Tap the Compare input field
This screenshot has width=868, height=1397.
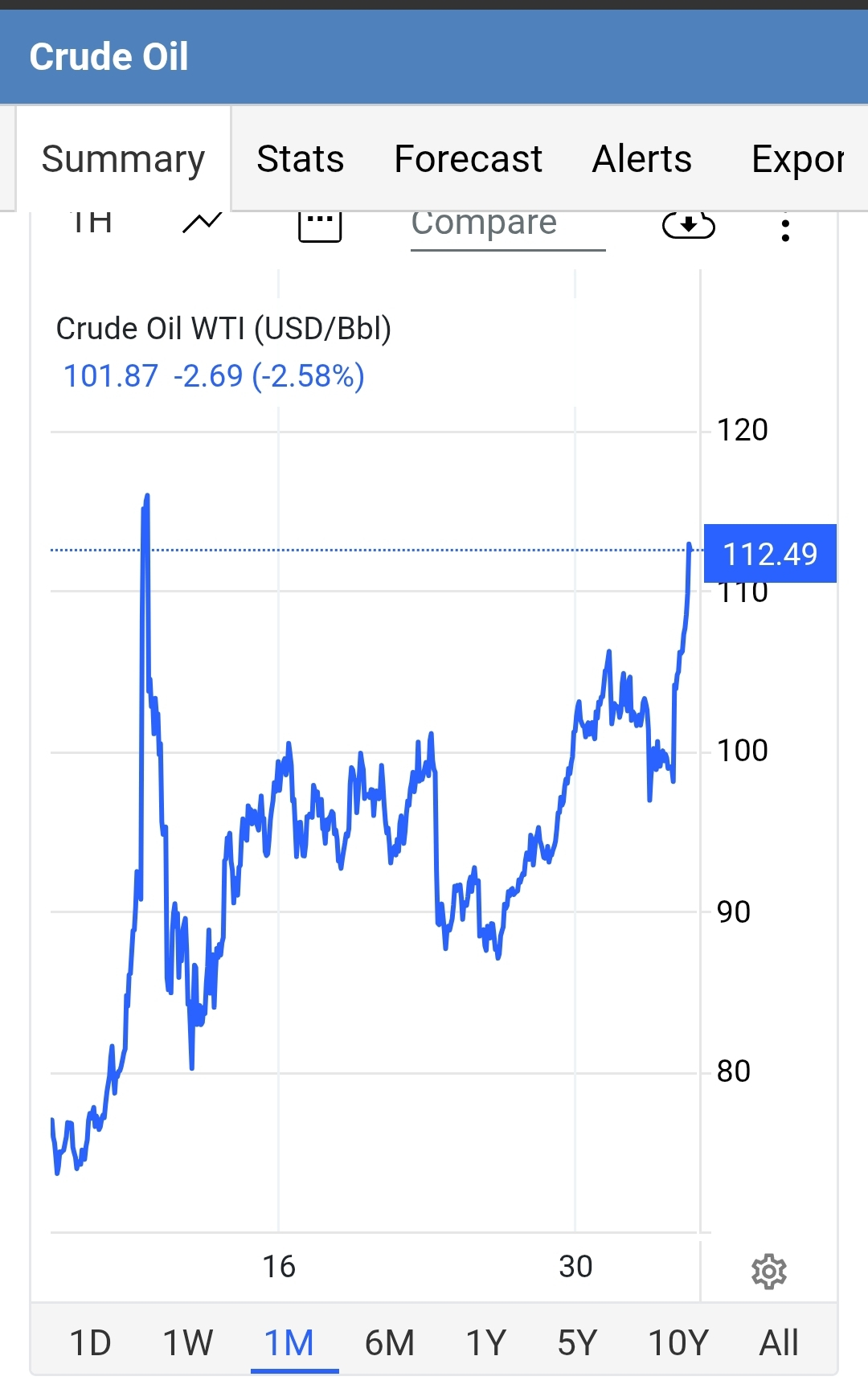(507, 225)
